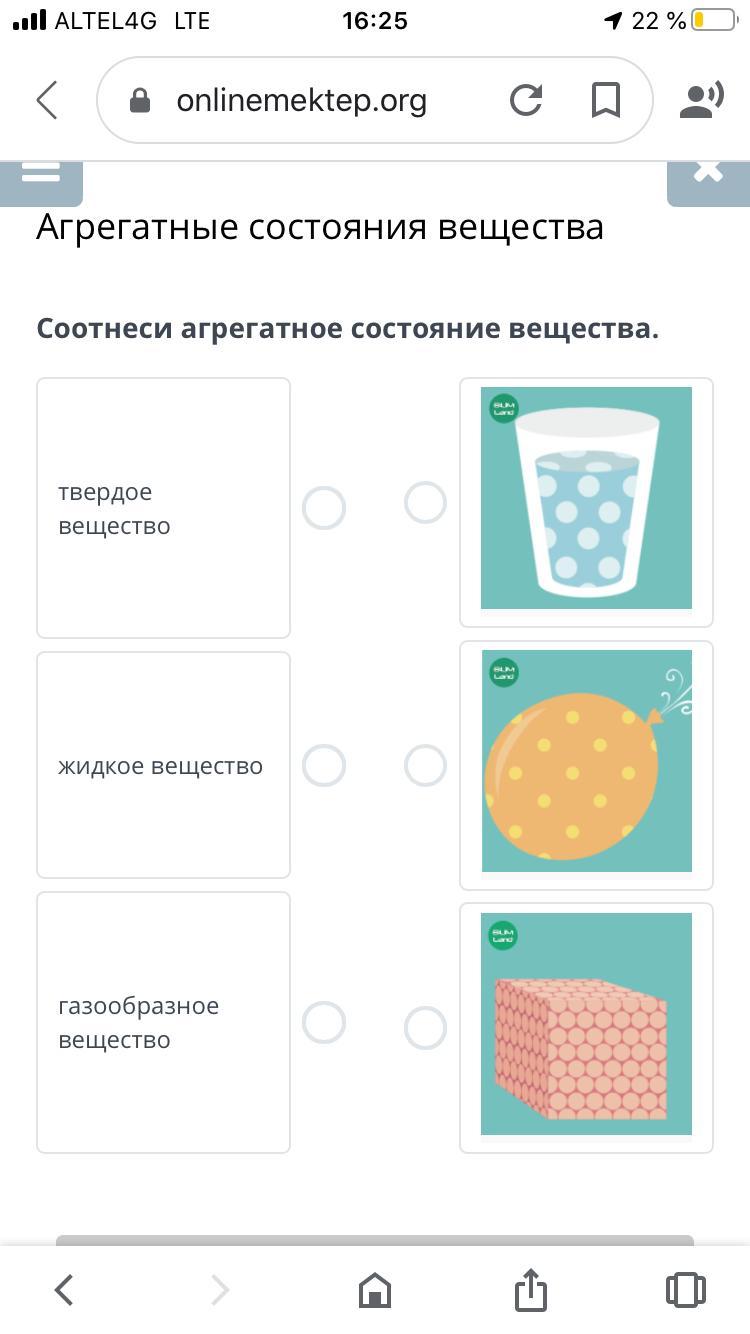
Task: Select the connector next to жидкое вещество
Action: pyautogui.click(x=324, y=766)
